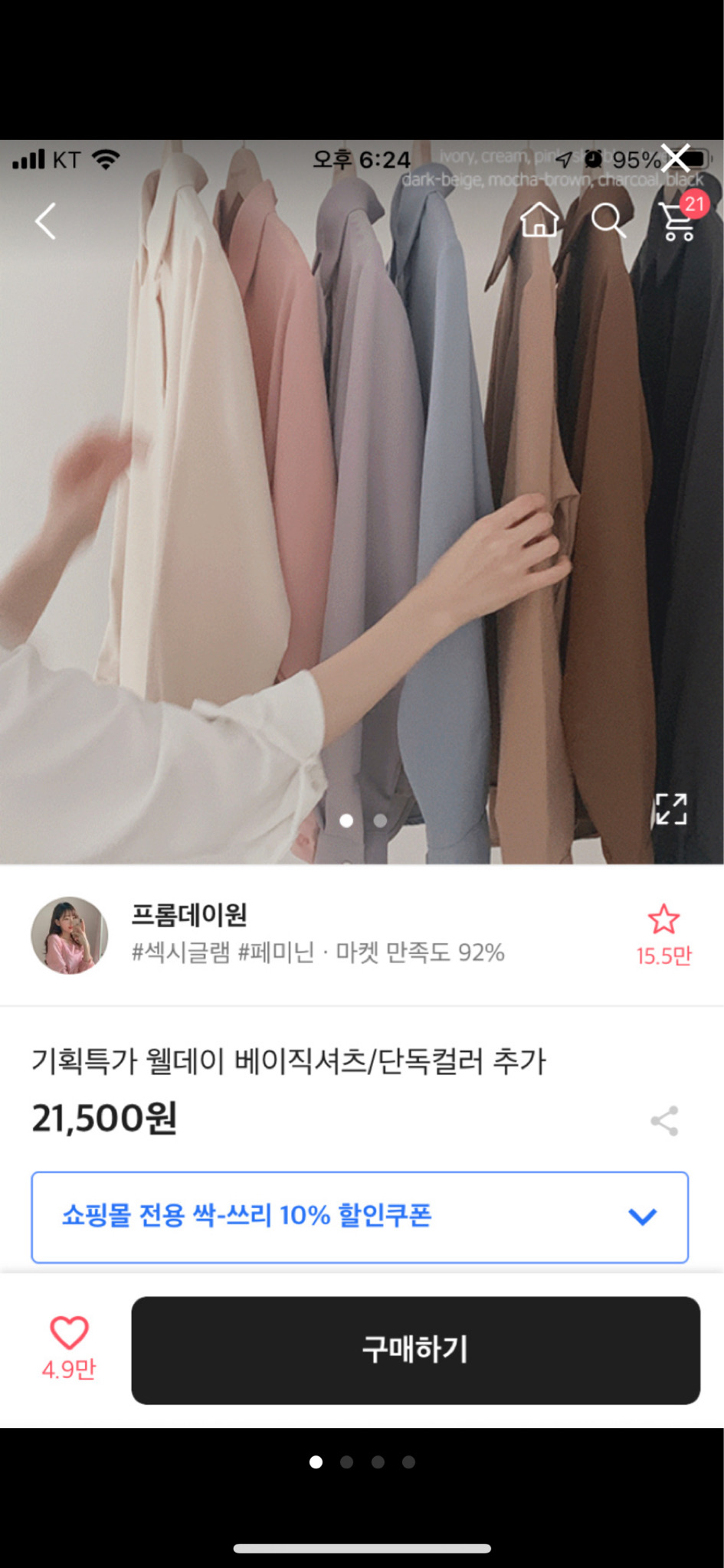Tap the third pagination dot at bottom
Image resolution: width=724 pixels, height=1568 pixels.
pos(378,1462)
